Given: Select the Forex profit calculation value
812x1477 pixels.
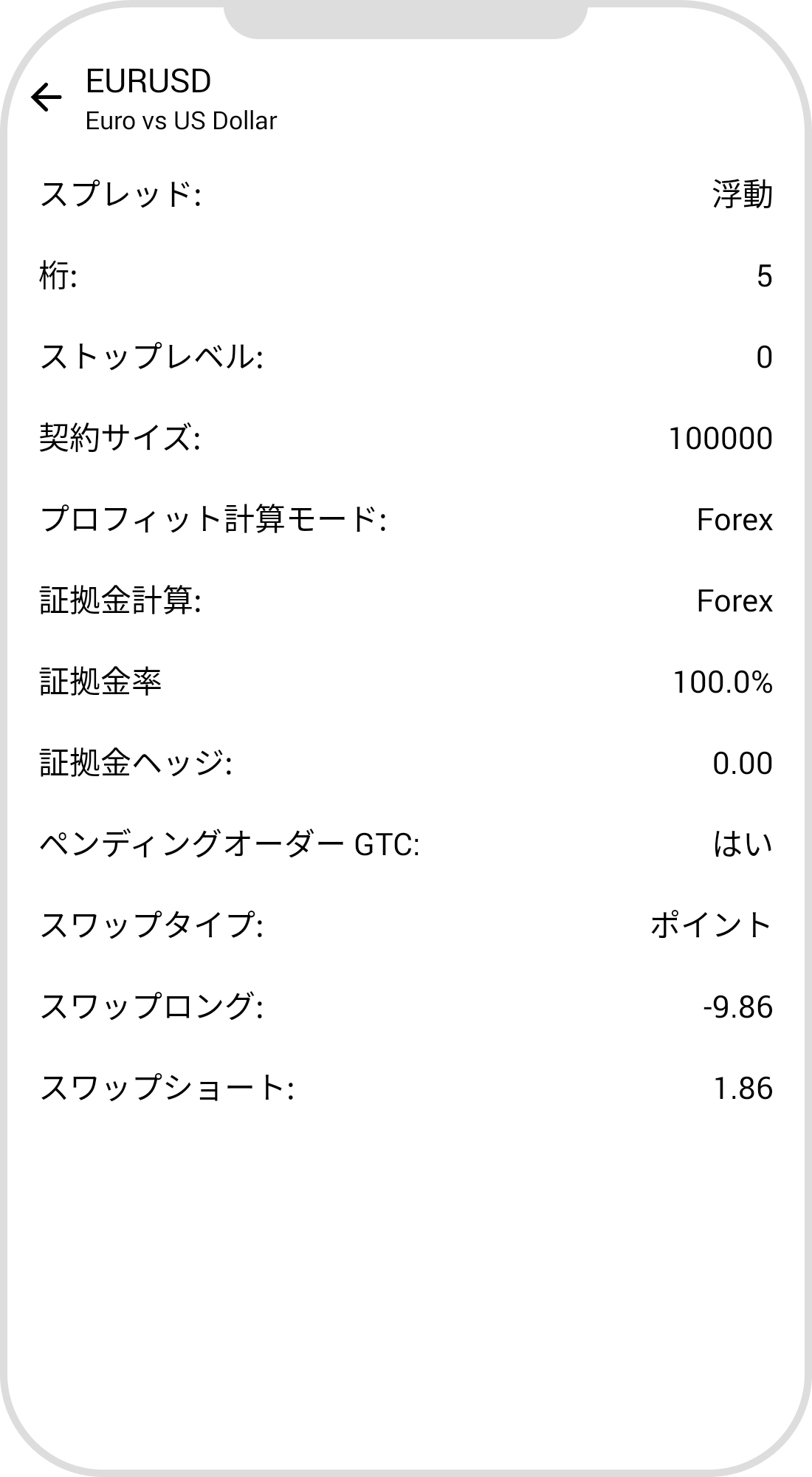Looking at the screenshot, I should (x=733, y=519).
